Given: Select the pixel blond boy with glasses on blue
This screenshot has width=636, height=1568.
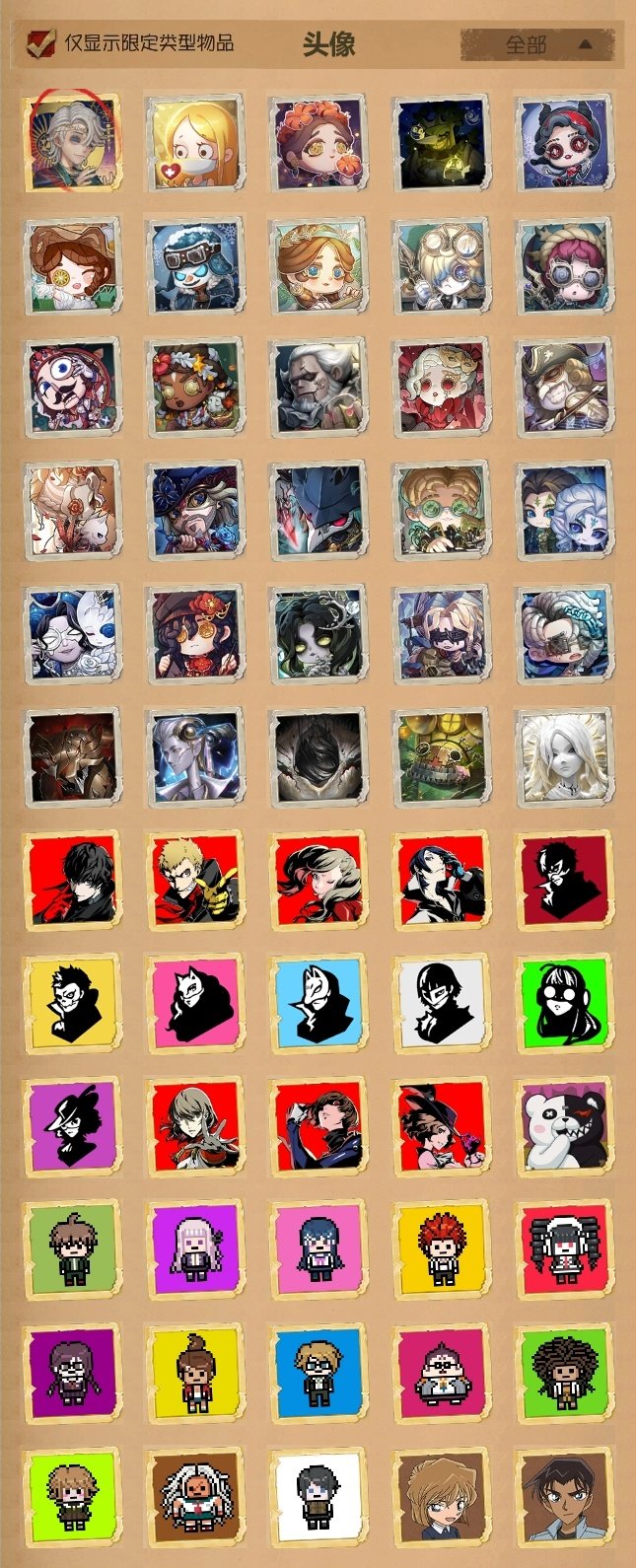Looking at the screenshot, I should (x=318, y=1373).
